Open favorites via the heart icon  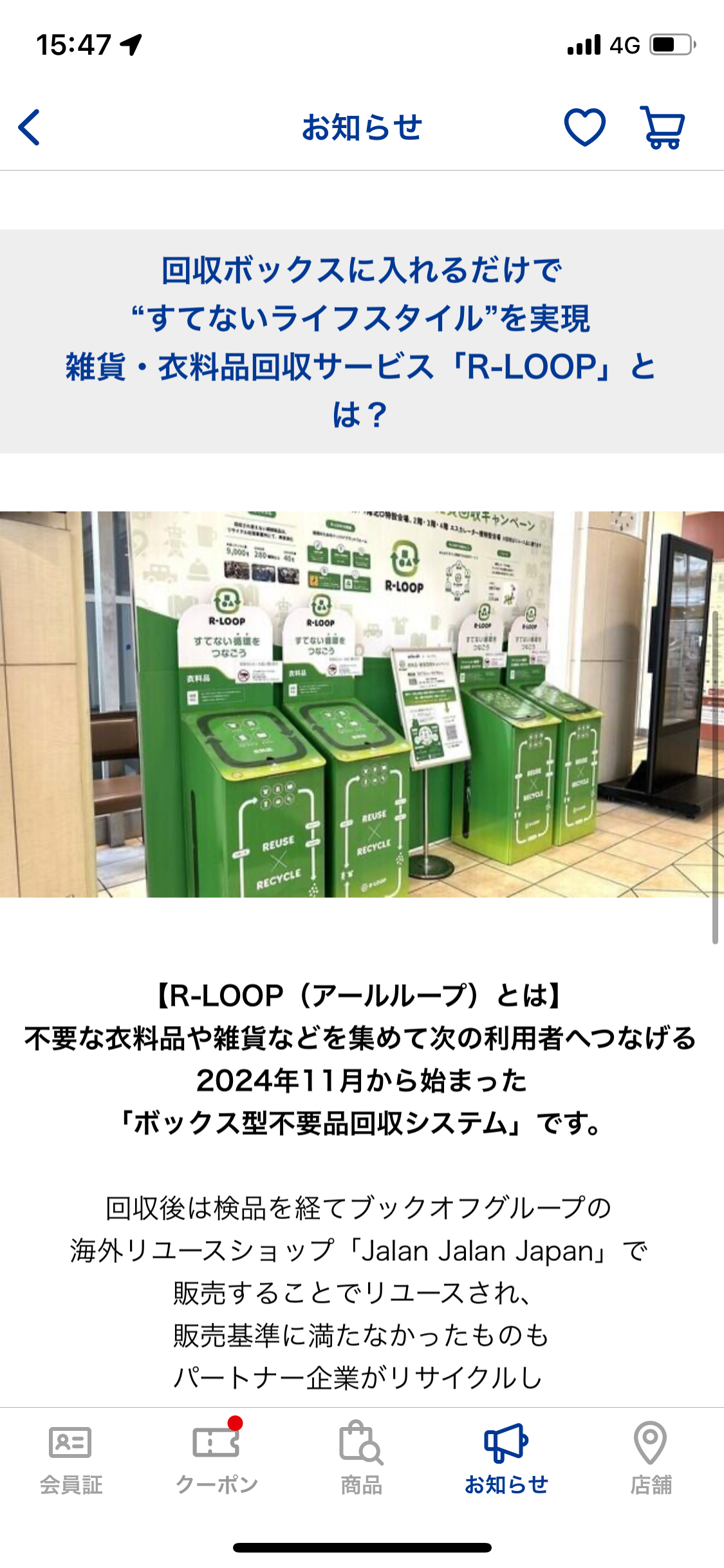pyautogui.click(x=584, y=127)
